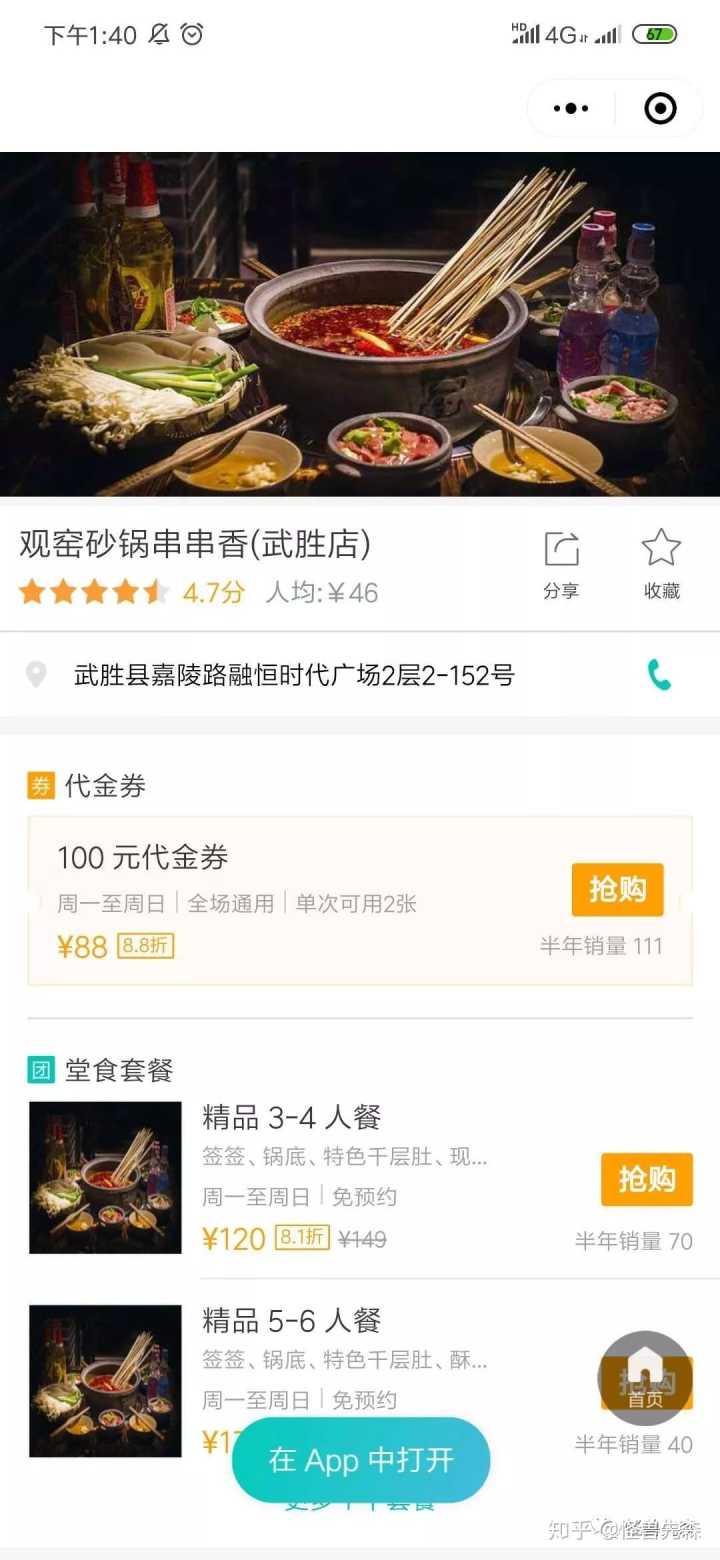This screenshot has width=720, height=1560.
Task: Share this restaurant page
Action: coord(561,564)
